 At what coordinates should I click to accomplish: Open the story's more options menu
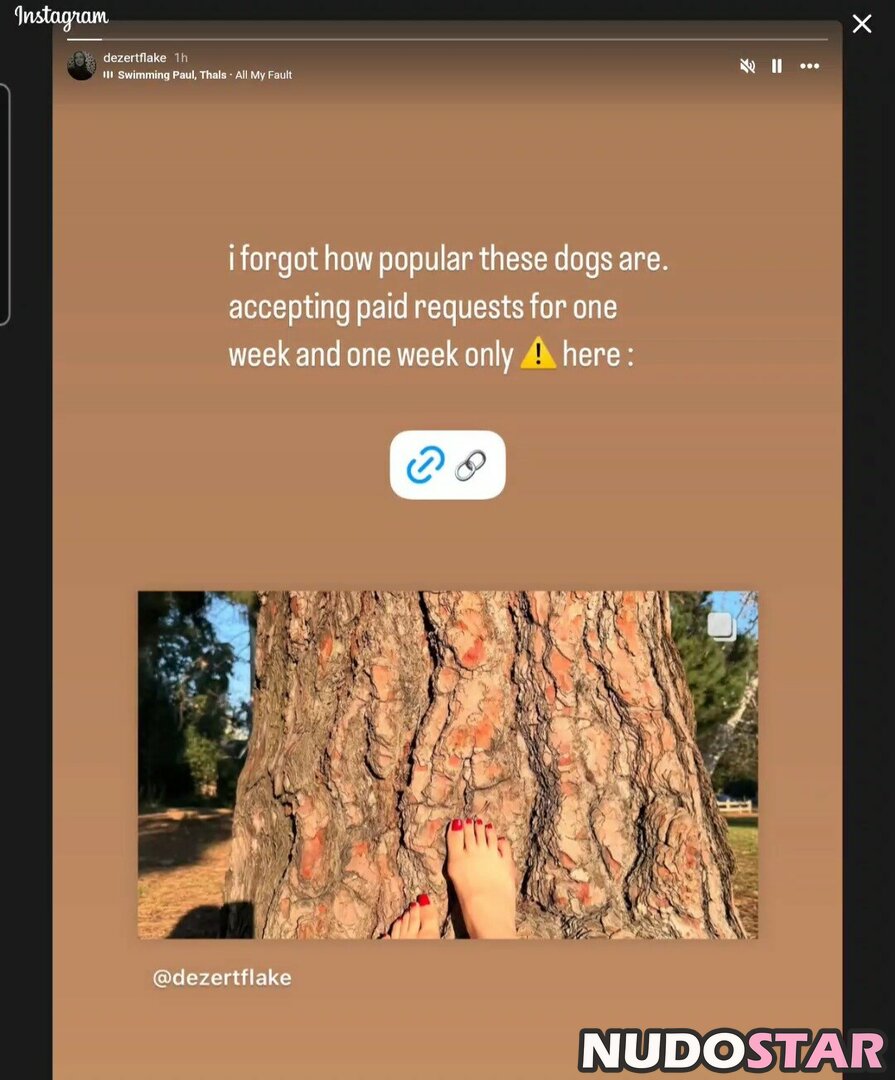[x=810, y=66]
